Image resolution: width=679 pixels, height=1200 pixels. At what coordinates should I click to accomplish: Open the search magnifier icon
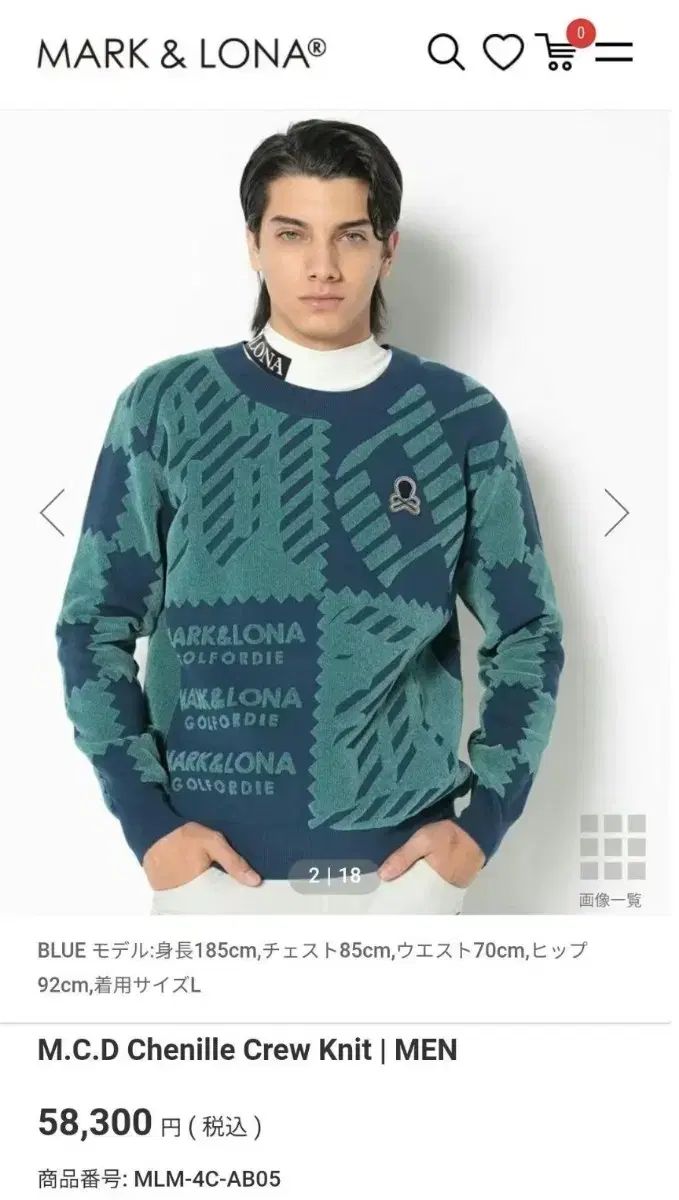446,52
